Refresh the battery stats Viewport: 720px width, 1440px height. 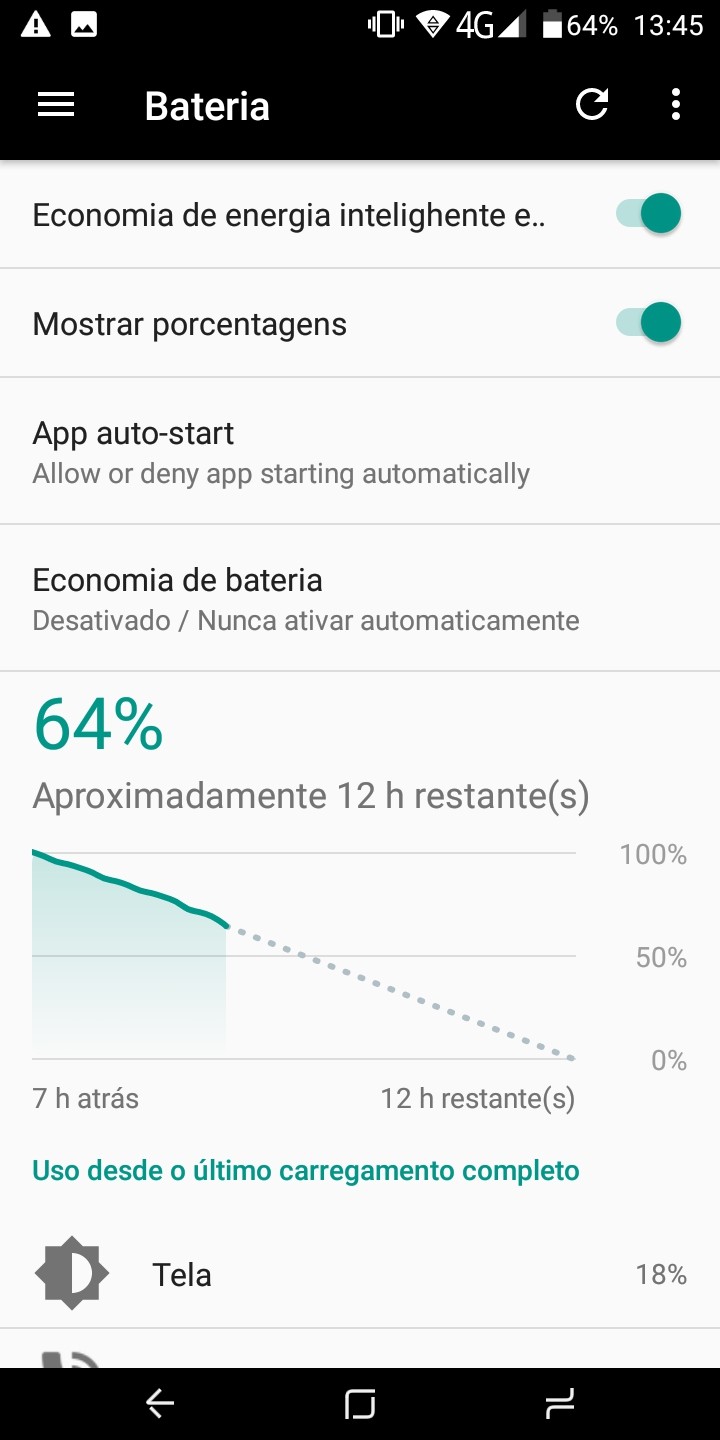point(592,104)
